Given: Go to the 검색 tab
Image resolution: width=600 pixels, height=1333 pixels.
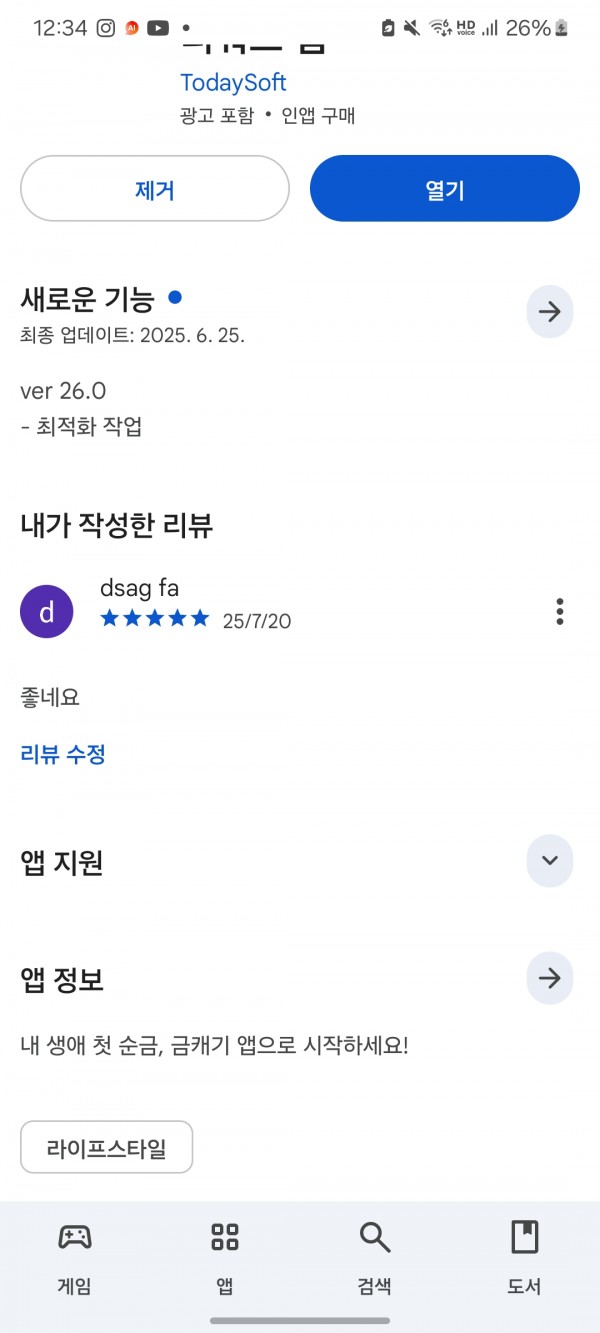Looking at the screenshot, I should 375,1258.
